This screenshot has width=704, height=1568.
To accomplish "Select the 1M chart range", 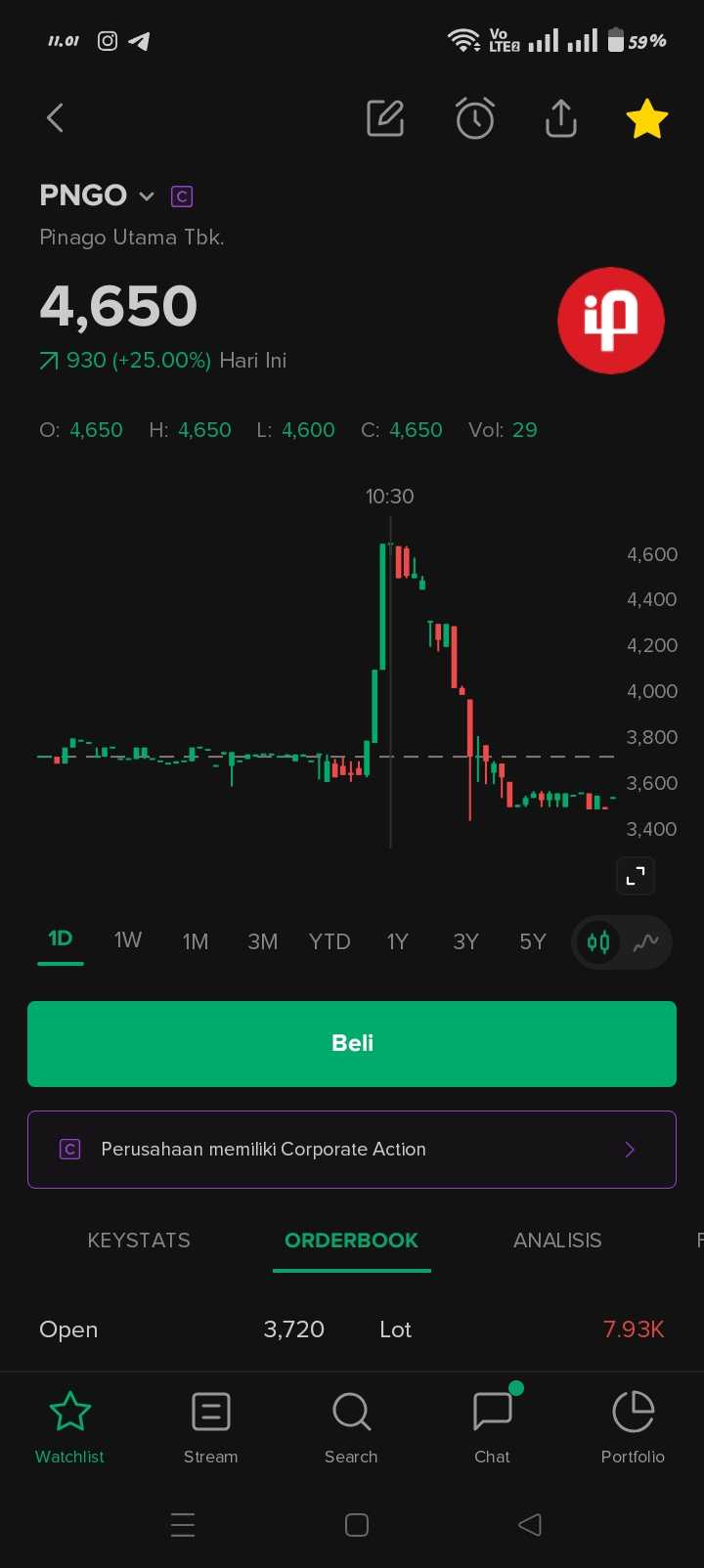I will click(x=196, y=941).
